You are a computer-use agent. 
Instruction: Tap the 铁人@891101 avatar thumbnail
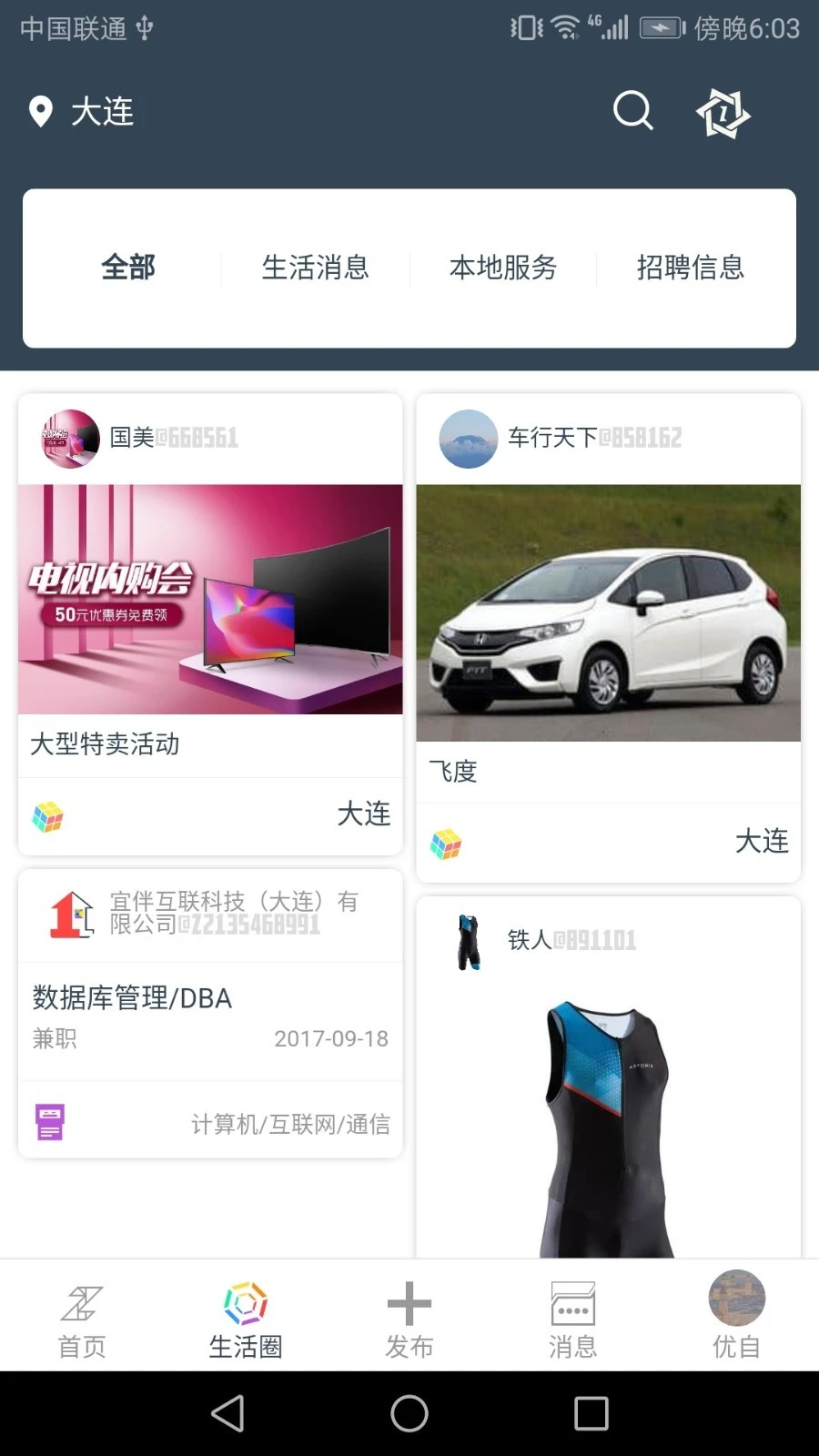(x=467, y=940)
